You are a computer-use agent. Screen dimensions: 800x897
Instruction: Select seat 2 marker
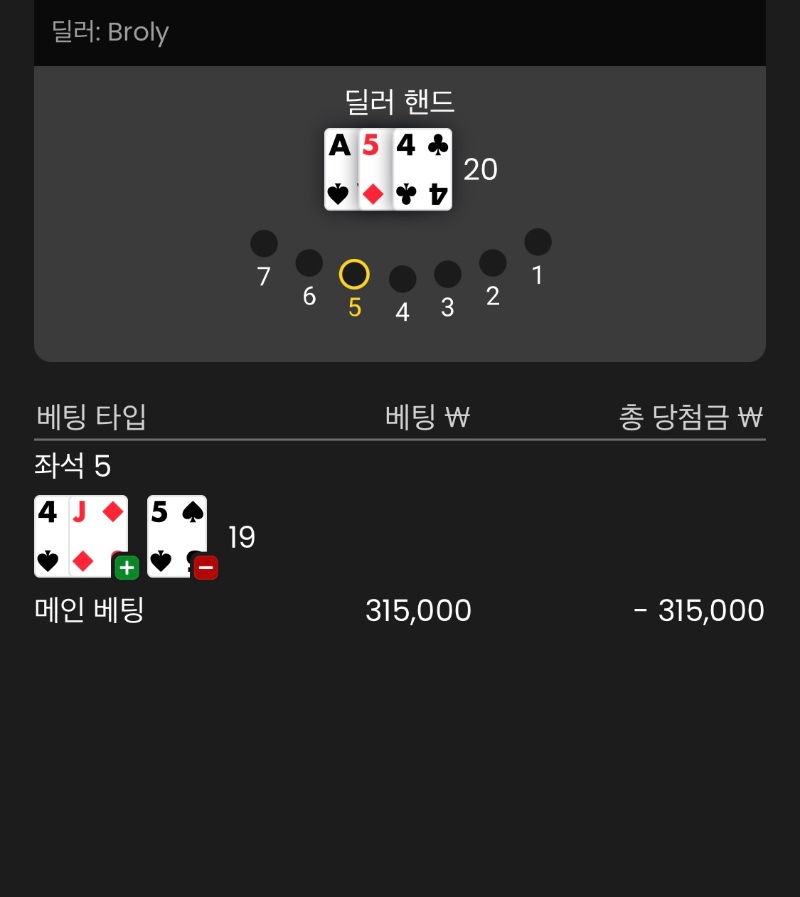point(492,262)
